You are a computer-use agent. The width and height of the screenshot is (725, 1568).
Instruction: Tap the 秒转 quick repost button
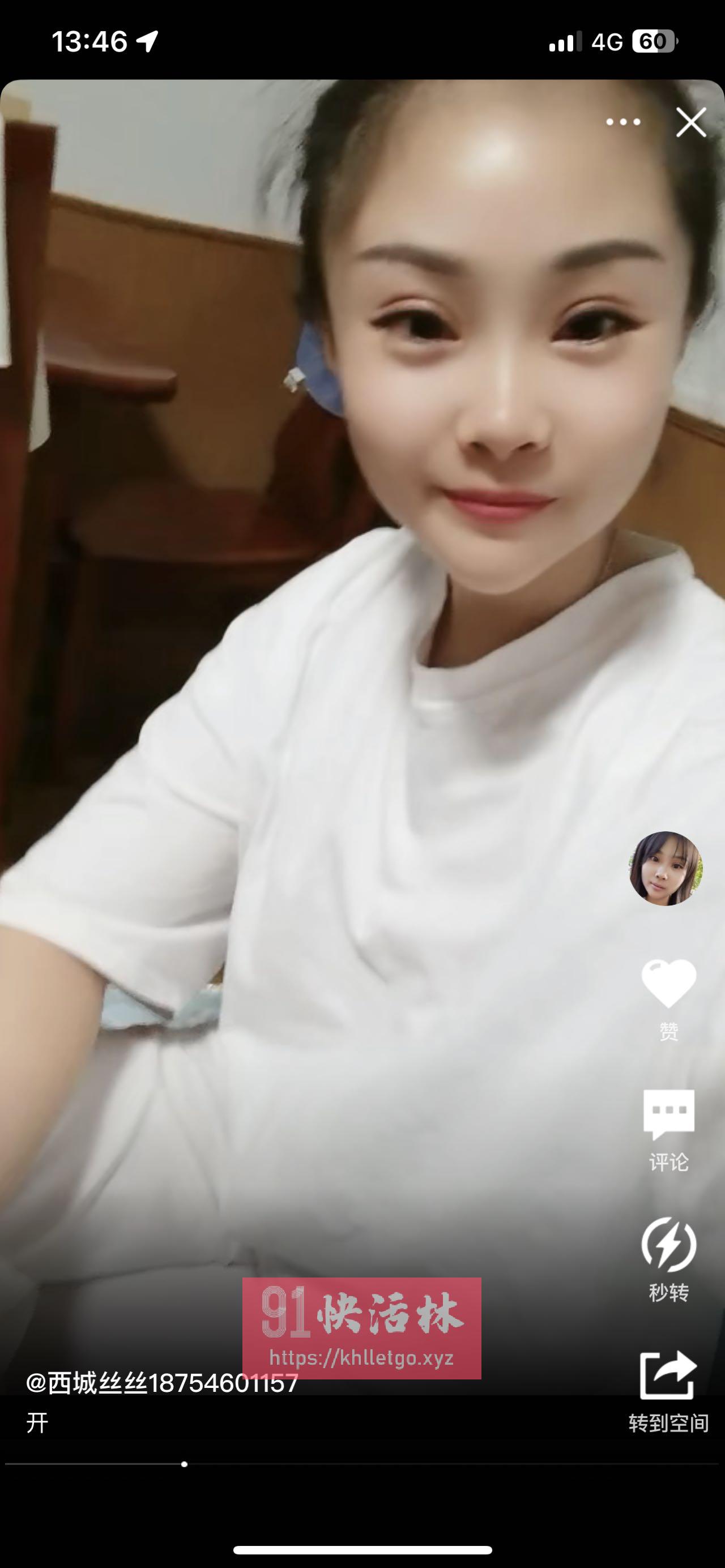click(668, 1245)
